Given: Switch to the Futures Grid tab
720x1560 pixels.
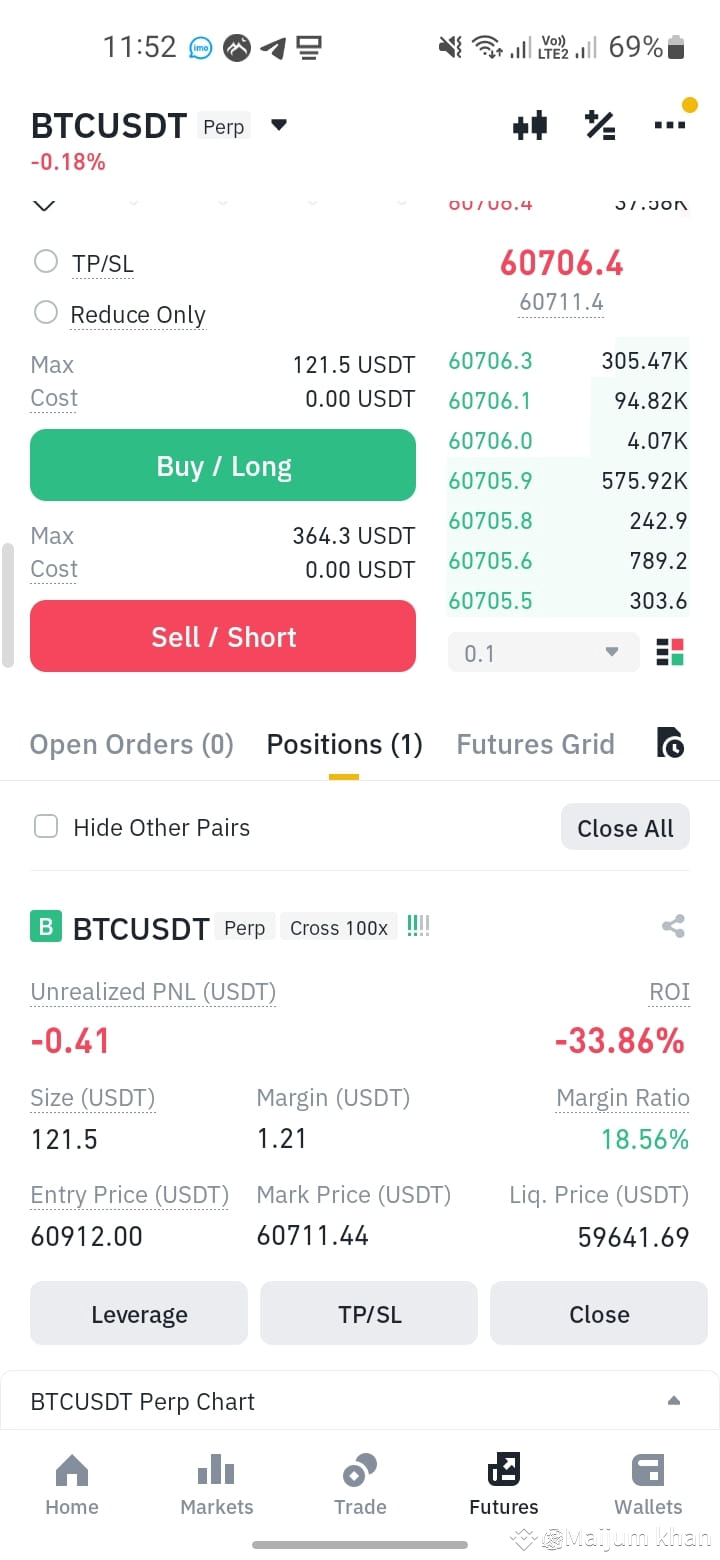Looking at the screenshot, I should click(535, 744).
